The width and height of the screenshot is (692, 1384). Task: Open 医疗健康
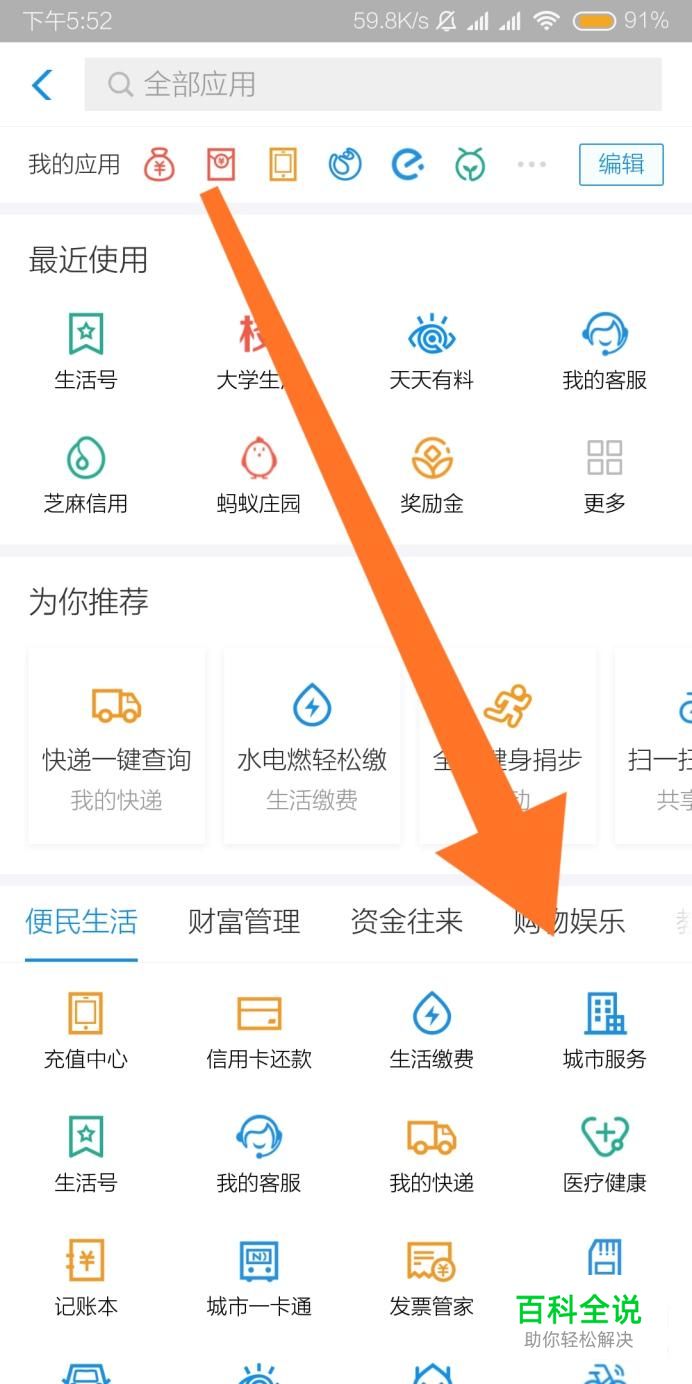pos(604,1154)
